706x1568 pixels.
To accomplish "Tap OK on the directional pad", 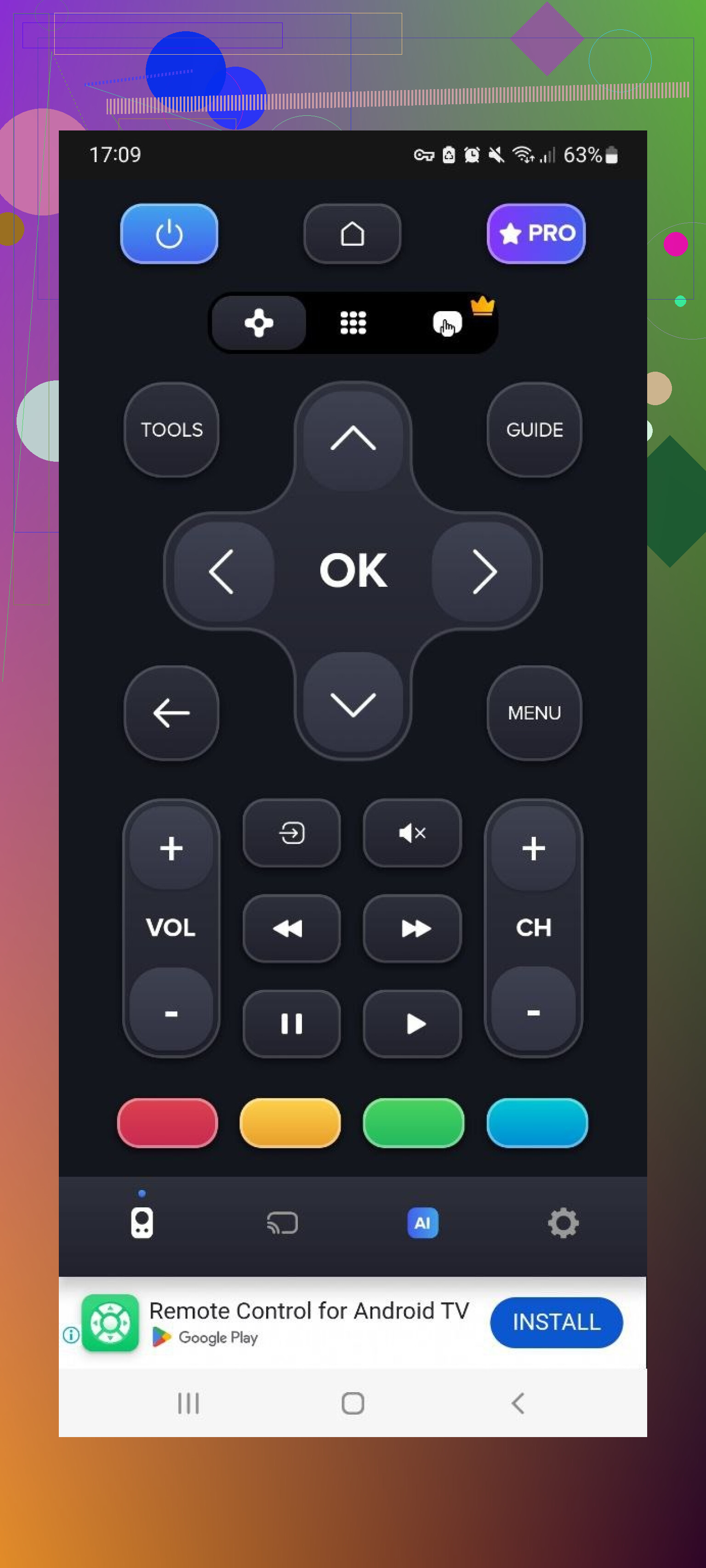I will (353, 571).
